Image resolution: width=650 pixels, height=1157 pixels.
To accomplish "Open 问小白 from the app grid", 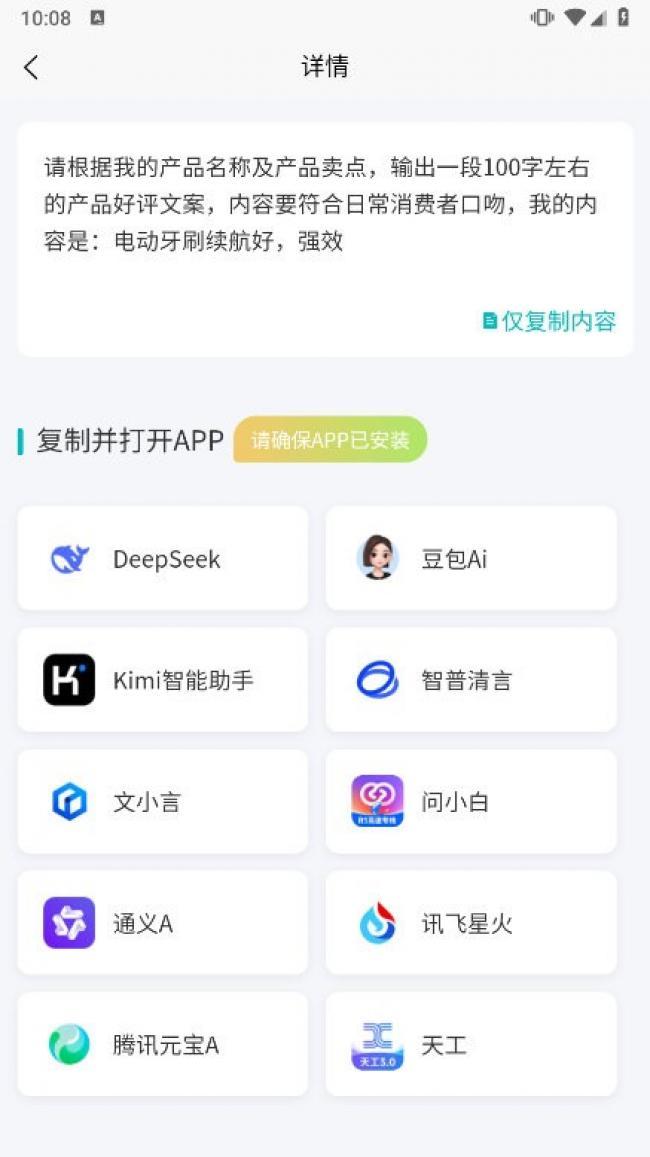I will tap(471, 801).
